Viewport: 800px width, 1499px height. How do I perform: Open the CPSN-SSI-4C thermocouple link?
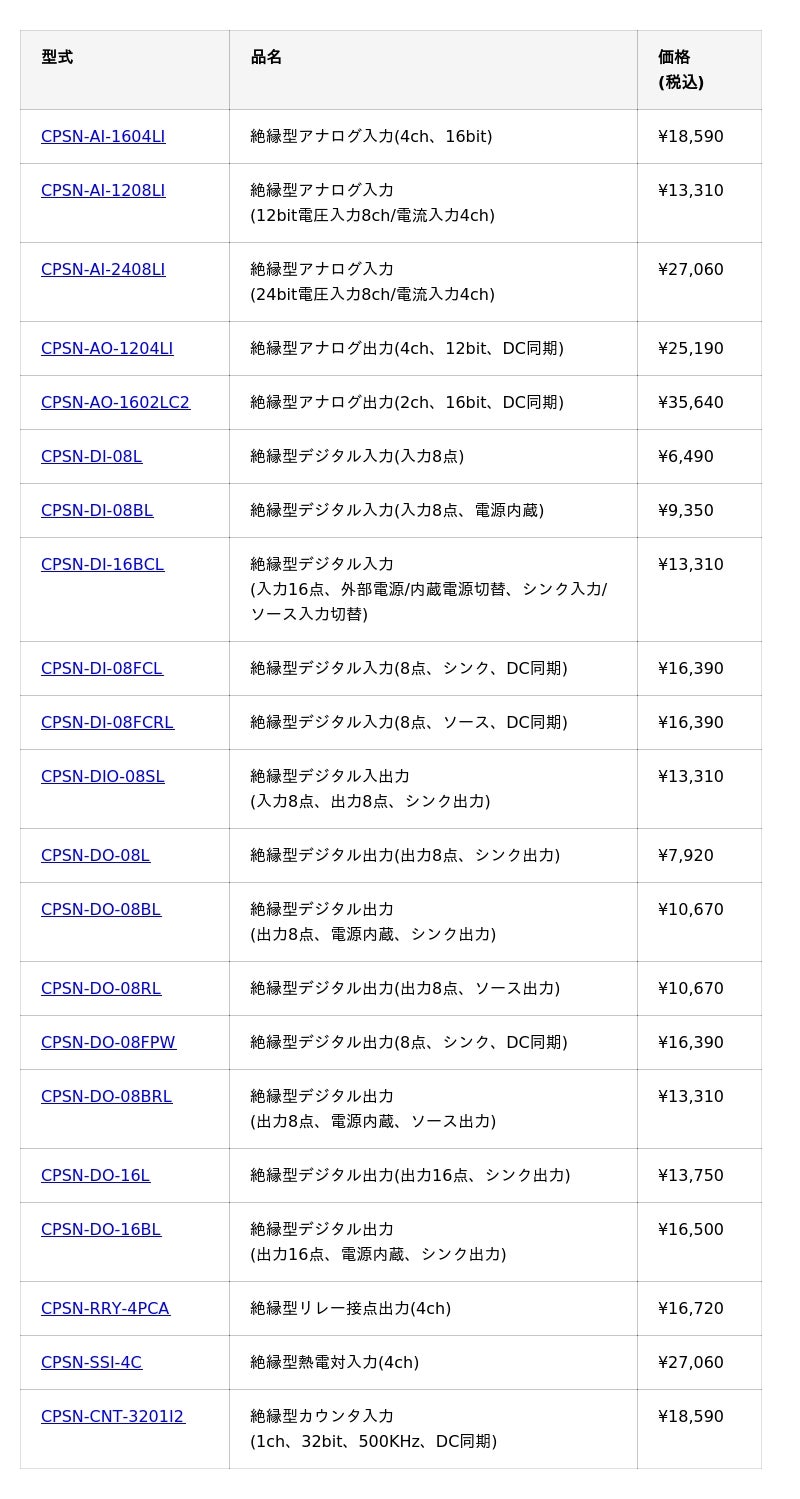coord(91,1362)
